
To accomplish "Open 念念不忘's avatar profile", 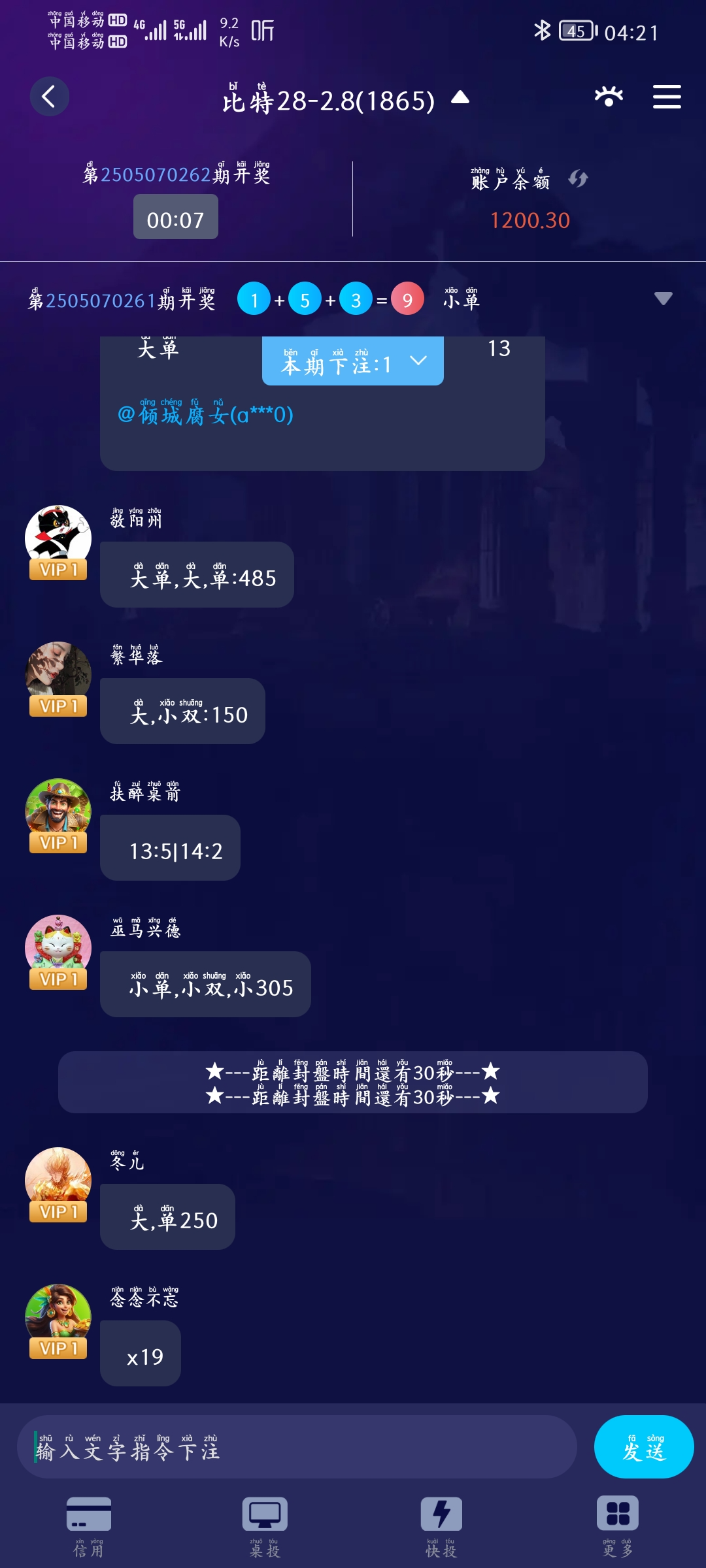I will [x=58, y=1316].
